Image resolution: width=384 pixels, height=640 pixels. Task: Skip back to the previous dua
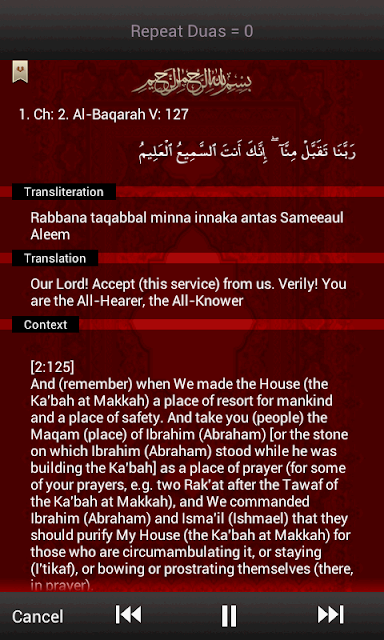click(128, 615)
